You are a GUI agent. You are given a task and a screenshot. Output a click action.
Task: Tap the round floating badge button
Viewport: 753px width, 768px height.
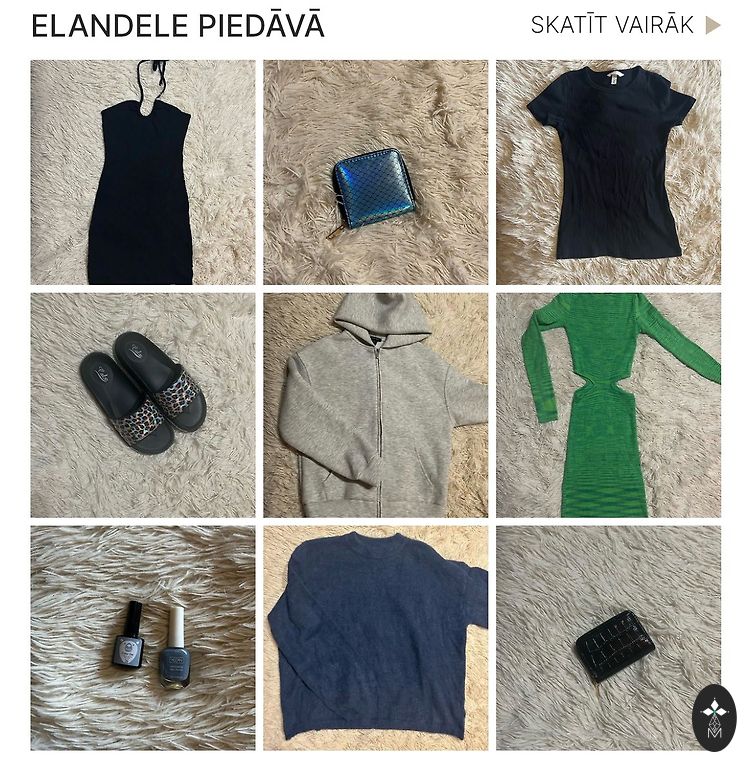point(714,717)
